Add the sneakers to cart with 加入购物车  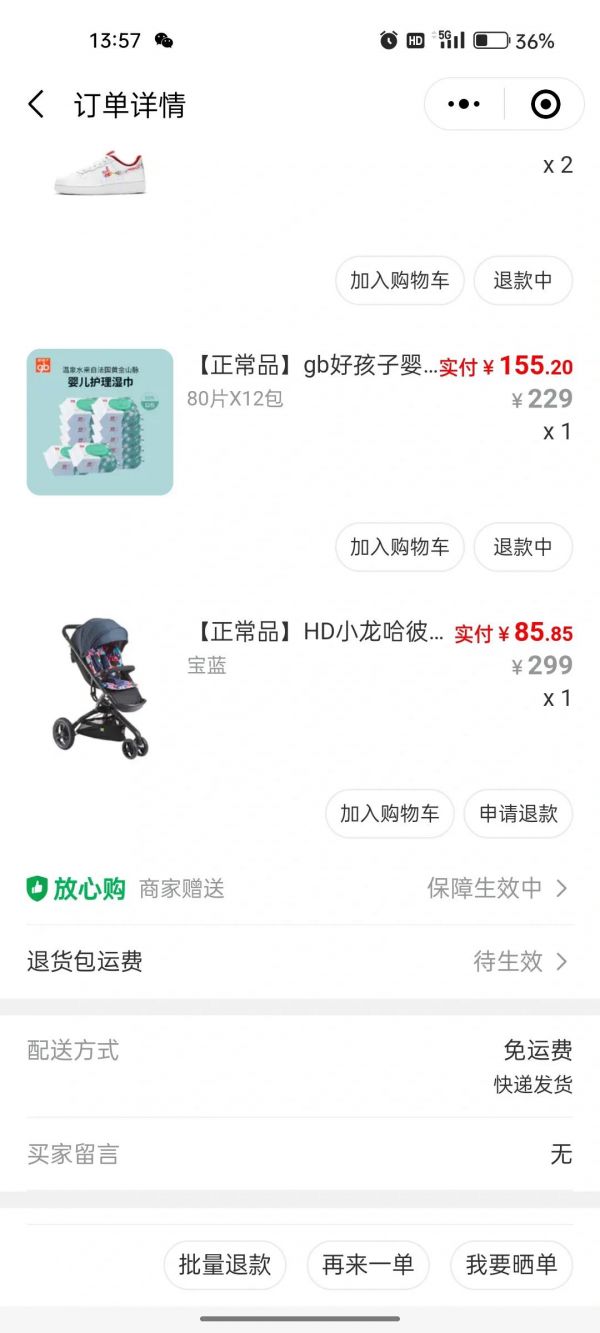click(399, 281)
